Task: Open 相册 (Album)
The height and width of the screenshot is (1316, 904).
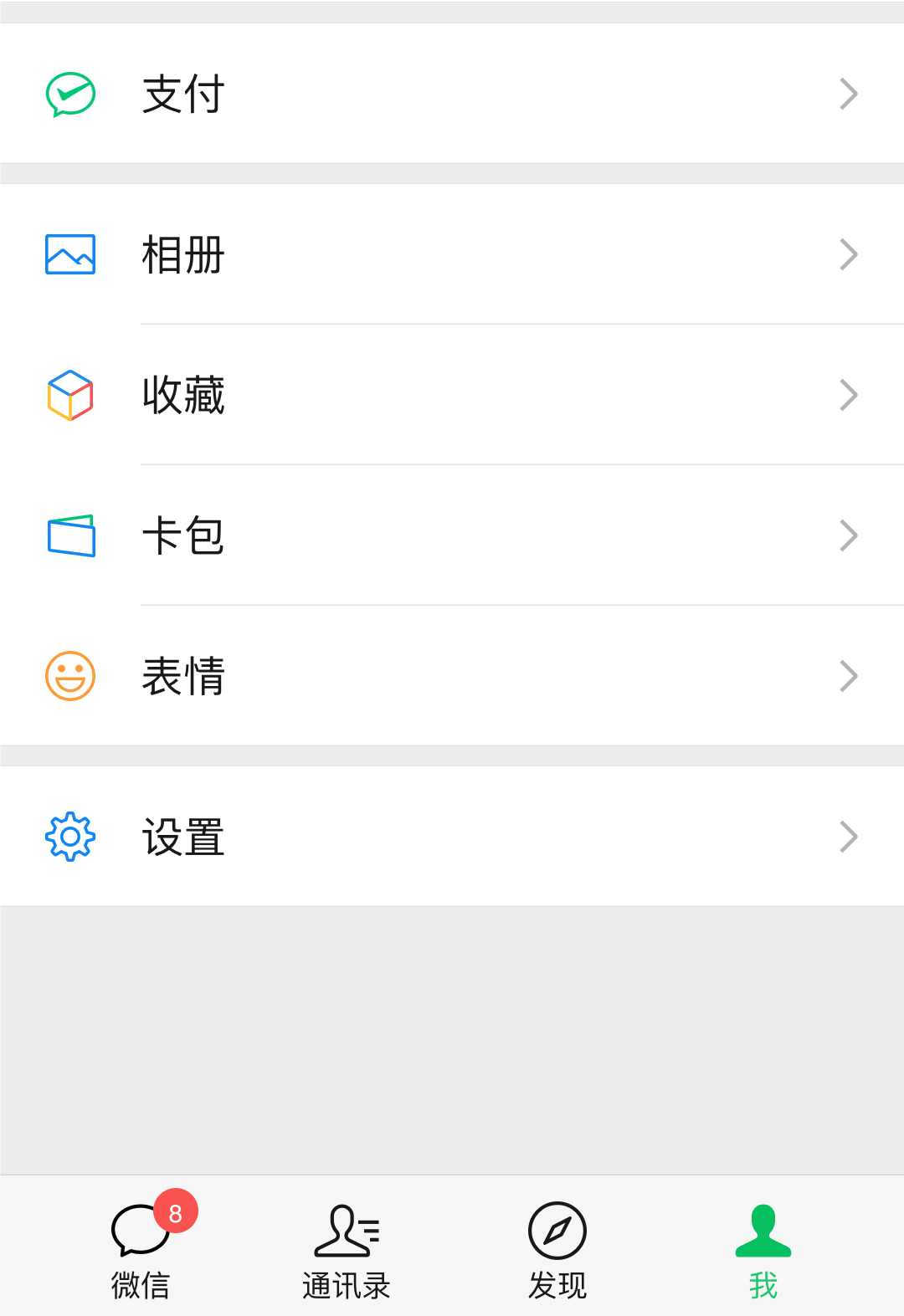Action: (x=452, y=254)
